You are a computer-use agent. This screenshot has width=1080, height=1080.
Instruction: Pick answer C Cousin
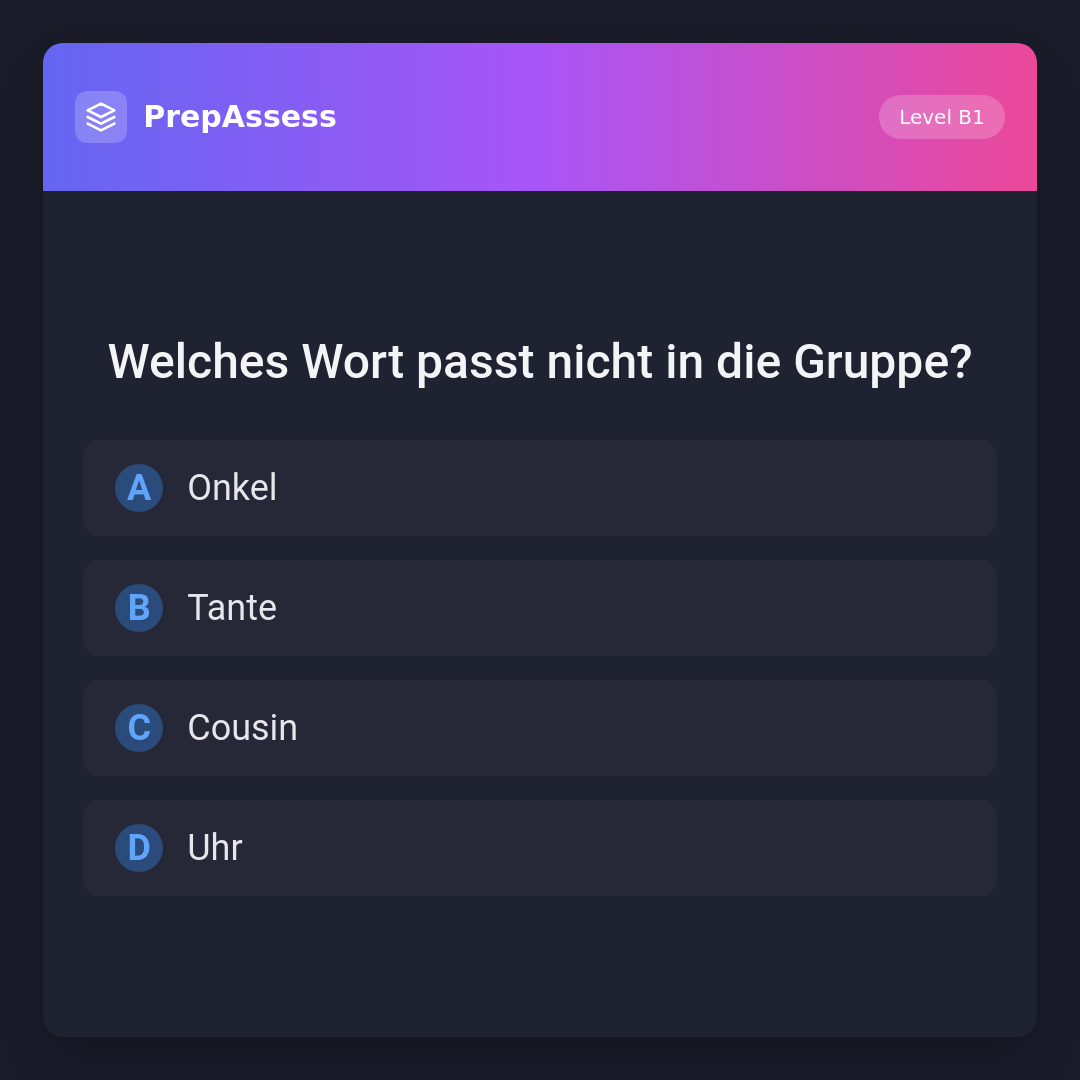540,728
